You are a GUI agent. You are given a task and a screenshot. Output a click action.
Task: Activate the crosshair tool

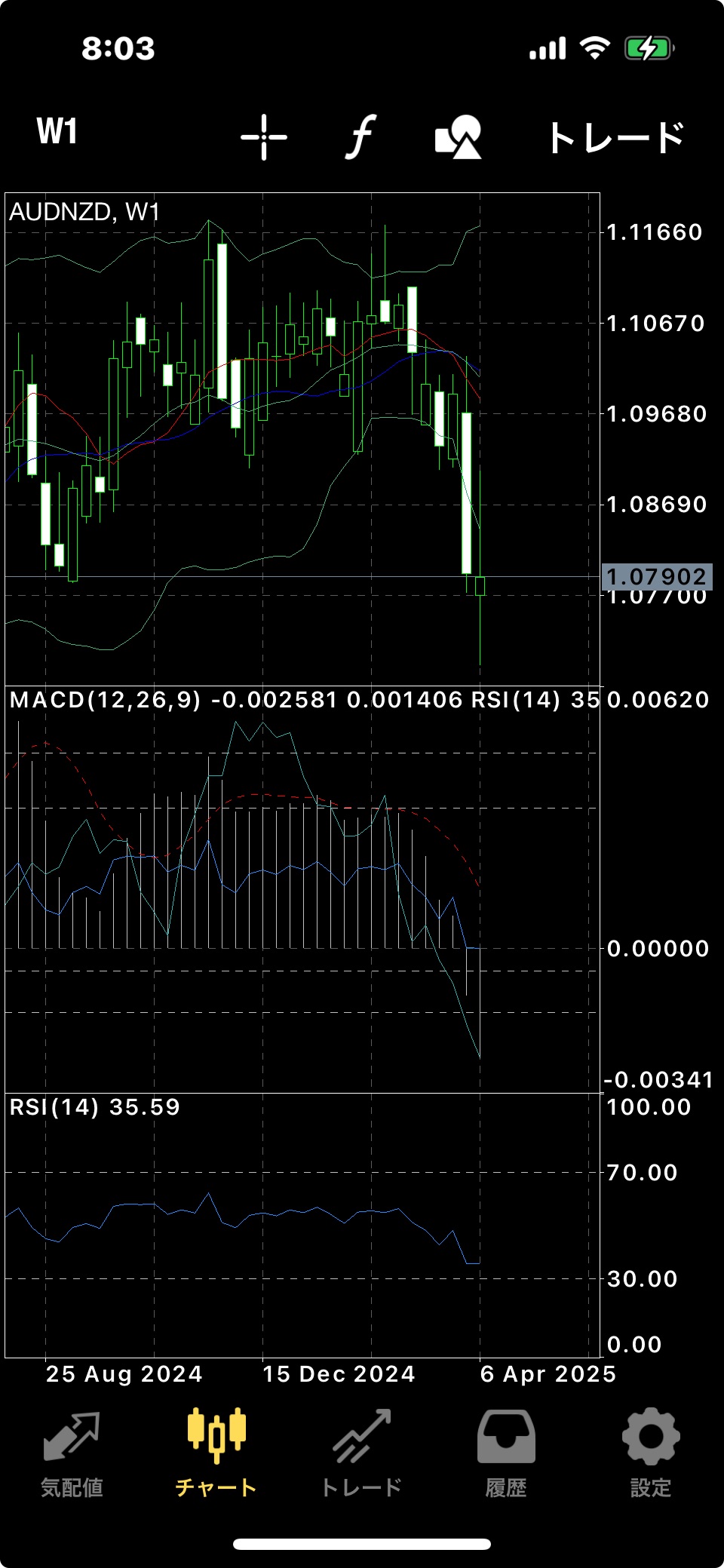click(264, 137)
